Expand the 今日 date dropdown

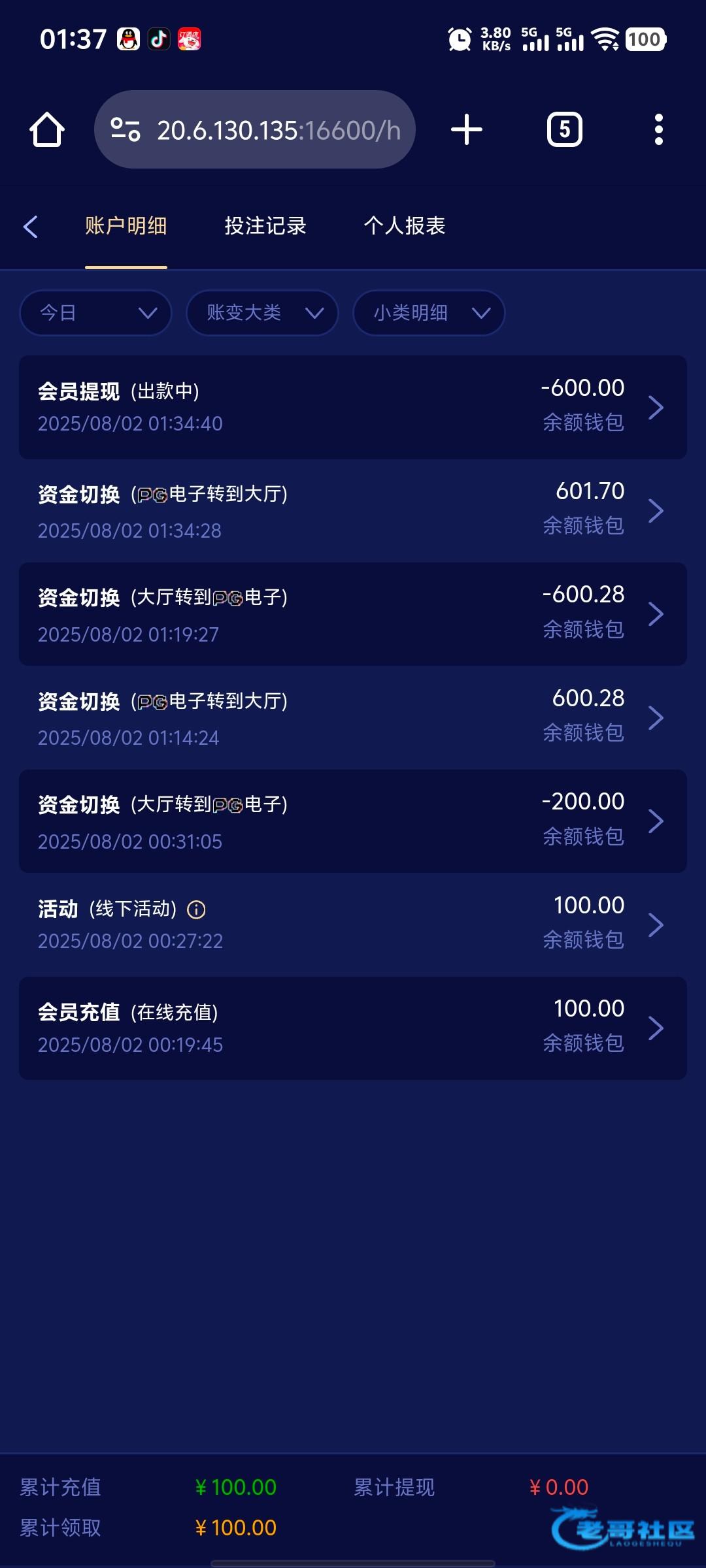[96, 313]
